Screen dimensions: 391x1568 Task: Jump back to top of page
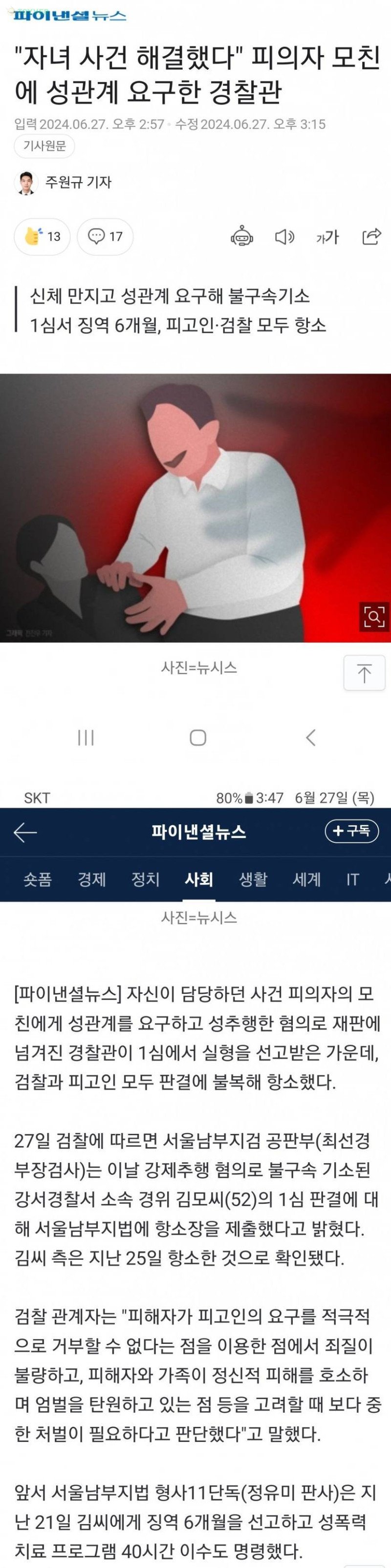click(364, 673)
